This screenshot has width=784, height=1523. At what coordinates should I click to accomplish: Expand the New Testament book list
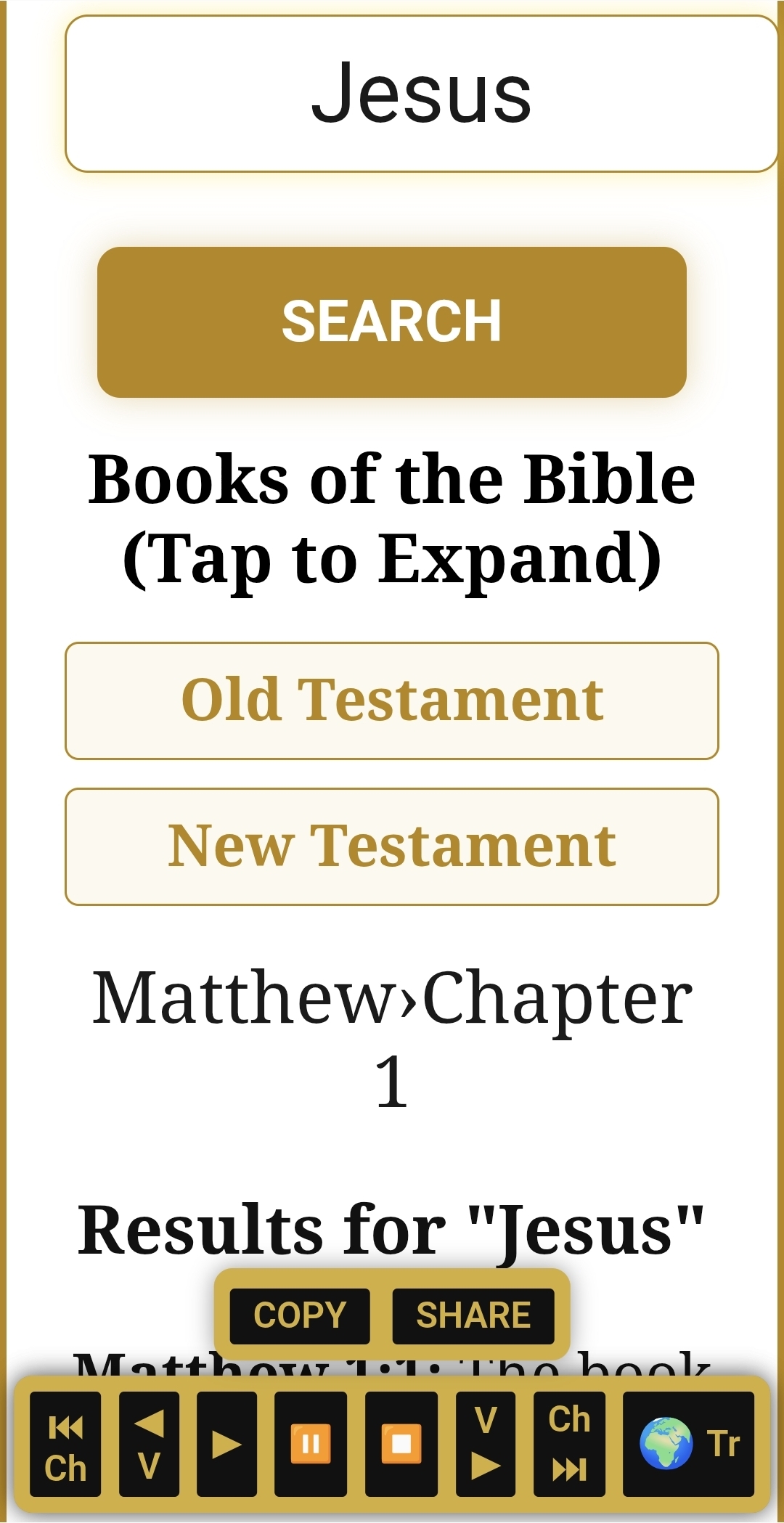392,846
